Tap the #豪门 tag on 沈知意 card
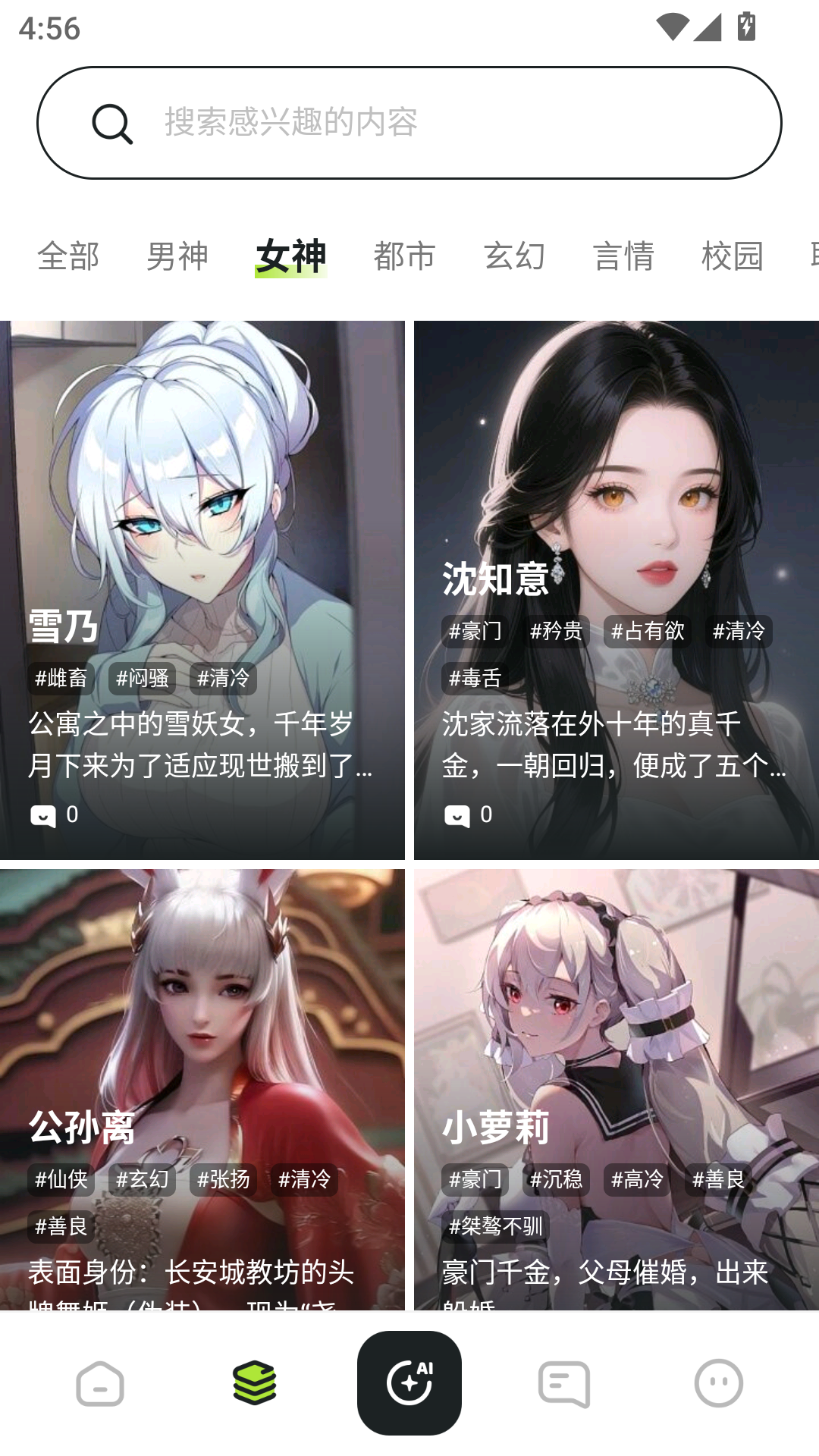Viewport: 819px width, 1456px height. click(x=474, y=632)
